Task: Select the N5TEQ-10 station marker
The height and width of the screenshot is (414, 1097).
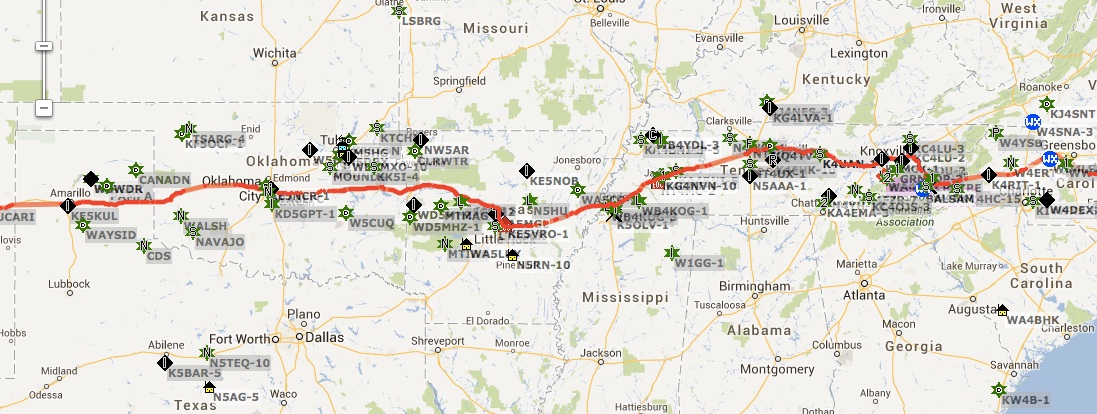Action: (207, 353)
